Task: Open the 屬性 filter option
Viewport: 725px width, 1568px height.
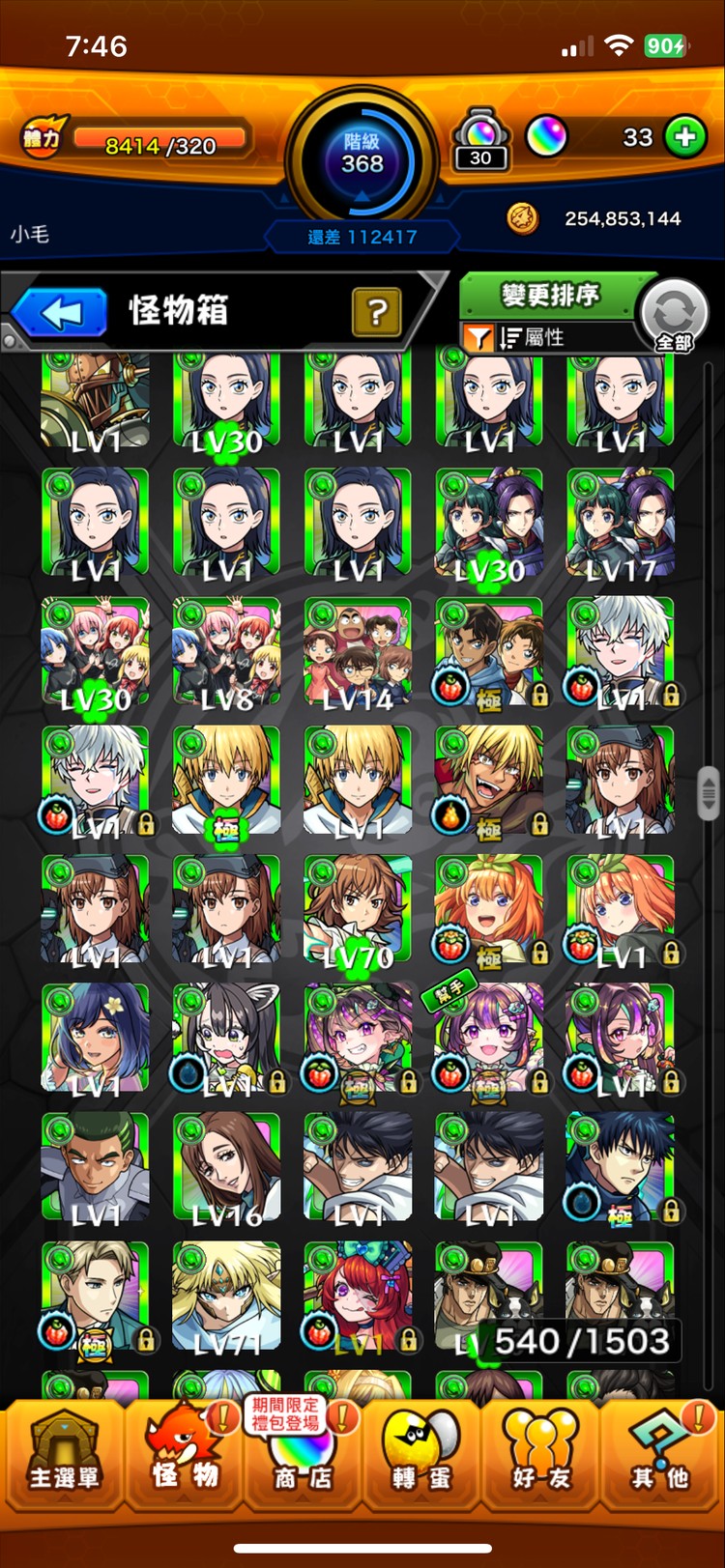Action: coord(532,337)
